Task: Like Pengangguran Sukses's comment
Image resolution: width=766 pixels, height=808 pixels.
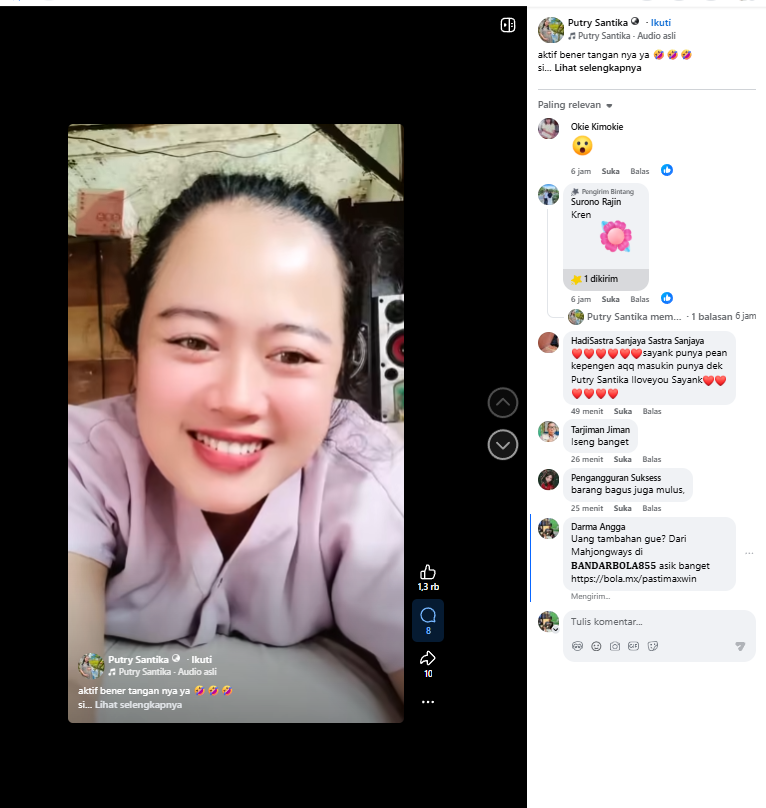Action: (623, 508)
